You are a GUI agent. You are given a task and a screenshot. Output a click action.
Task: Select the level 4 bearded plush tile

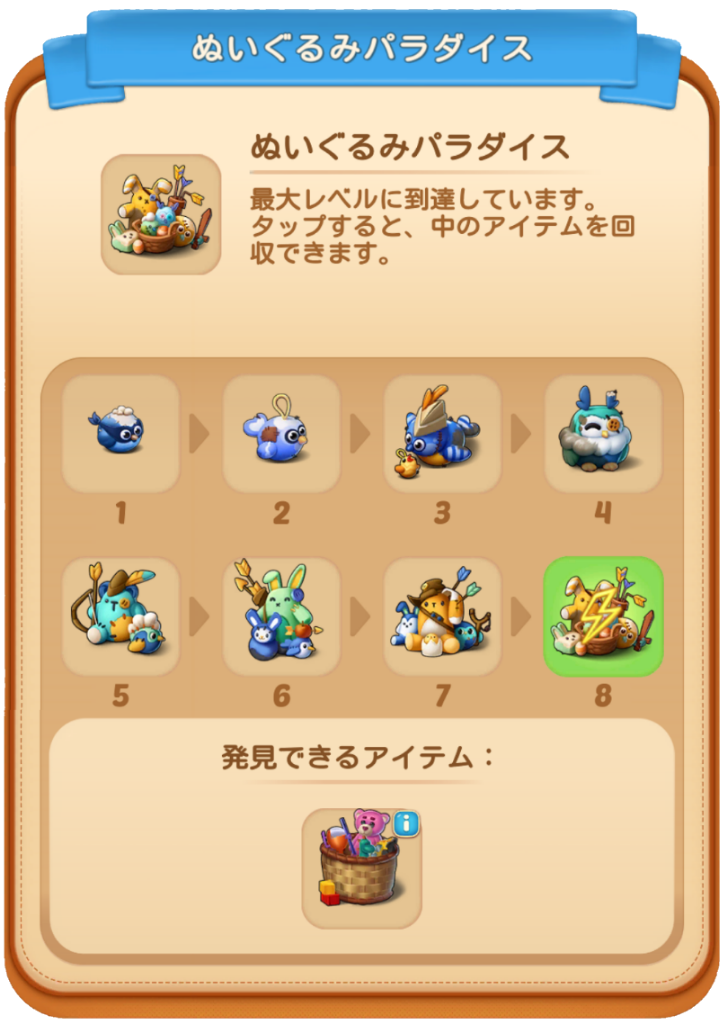point(602,433)
